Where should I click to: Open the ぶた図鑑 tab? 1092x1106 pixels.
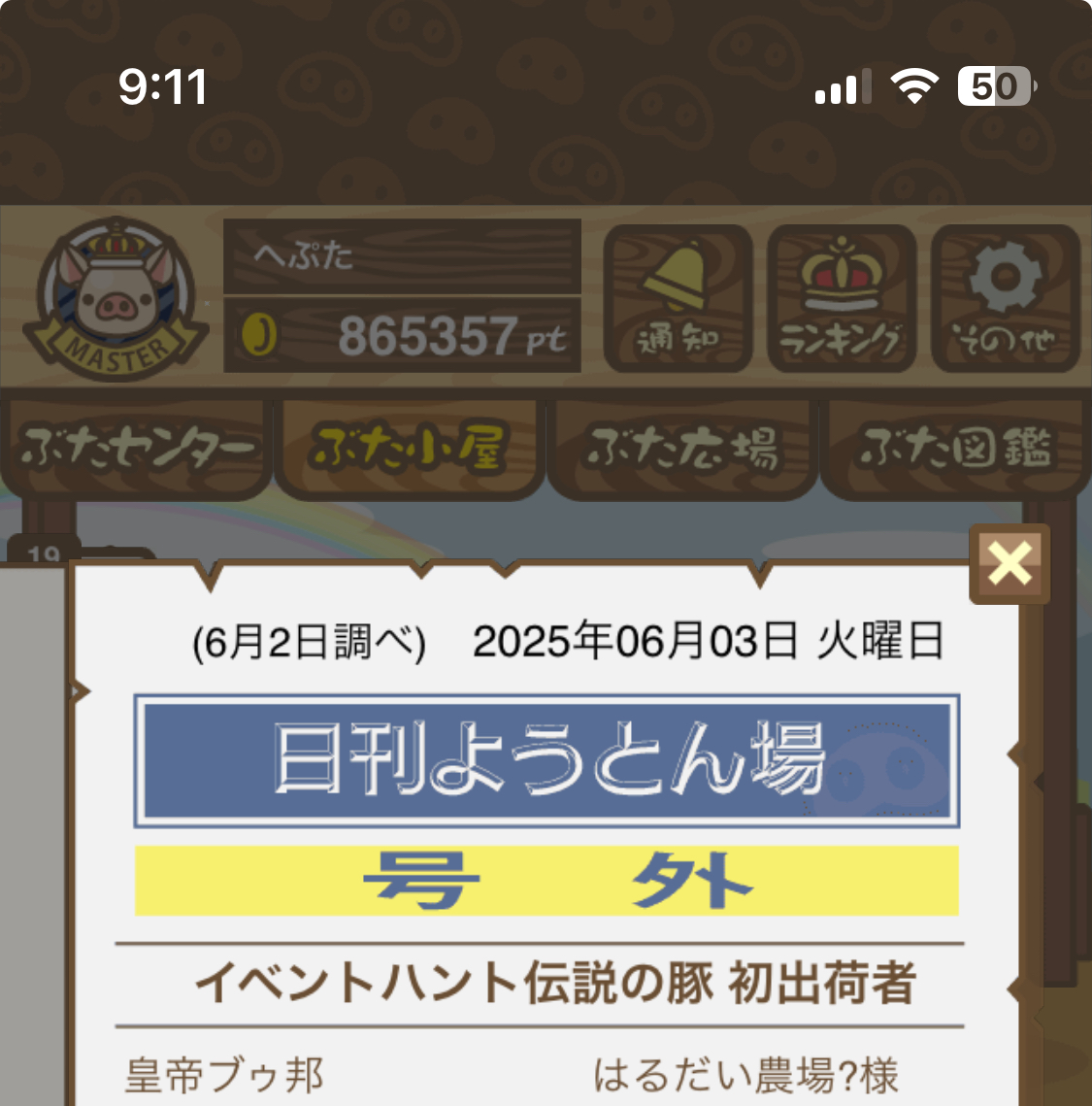coord(955,449)
